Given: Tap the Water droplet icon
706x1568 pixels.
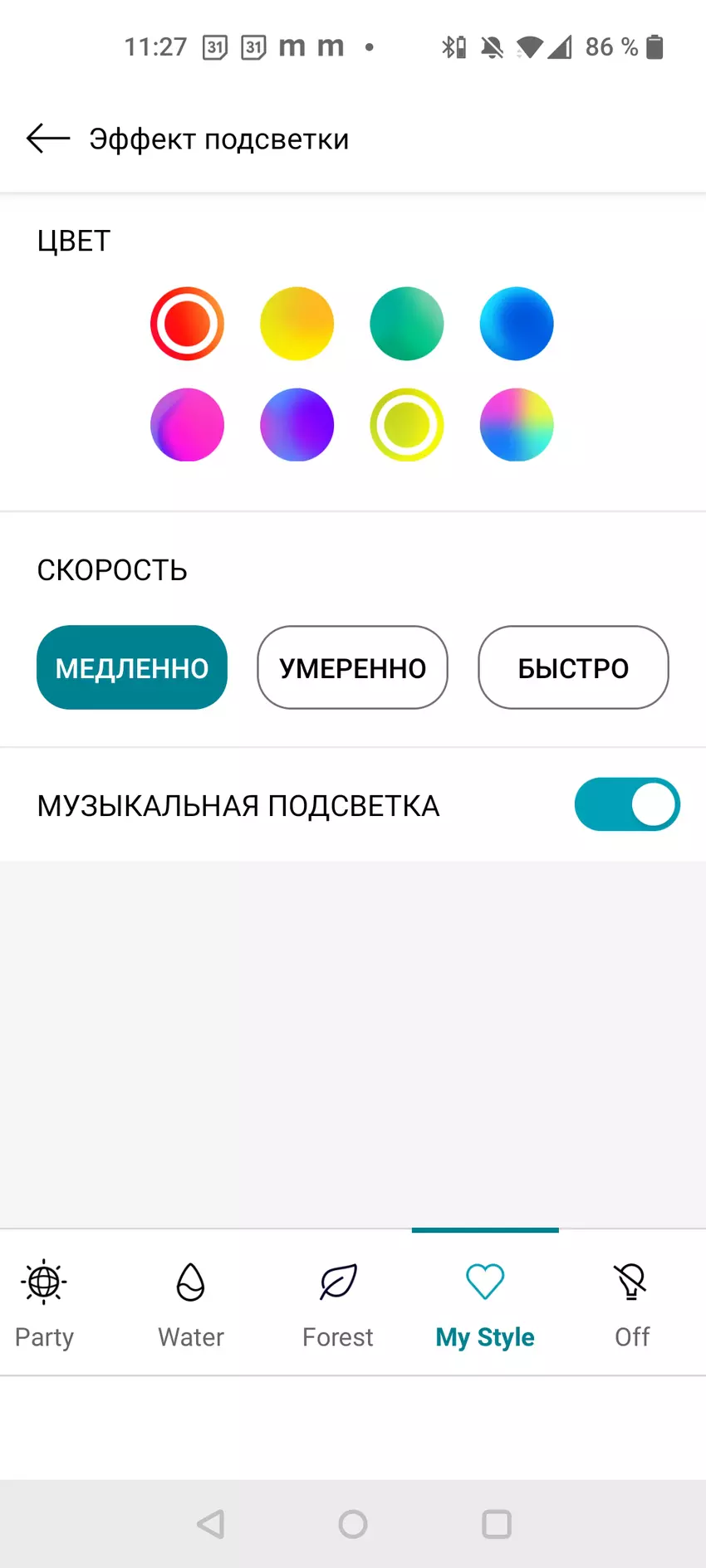Looking at the screenshot, I should click(189, 1281).
